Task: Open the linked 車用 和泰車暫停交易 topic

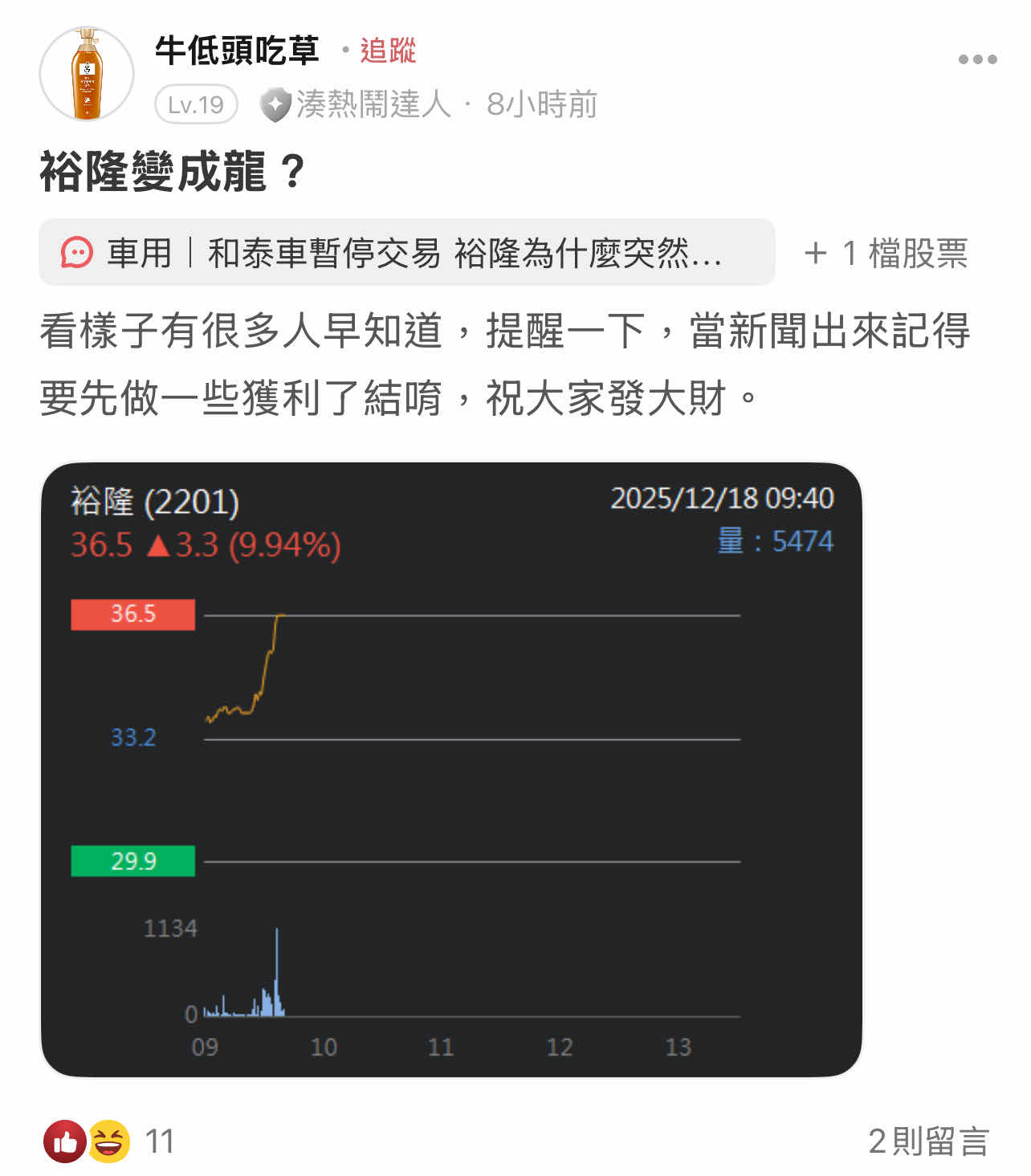Action: click(406, 253)
